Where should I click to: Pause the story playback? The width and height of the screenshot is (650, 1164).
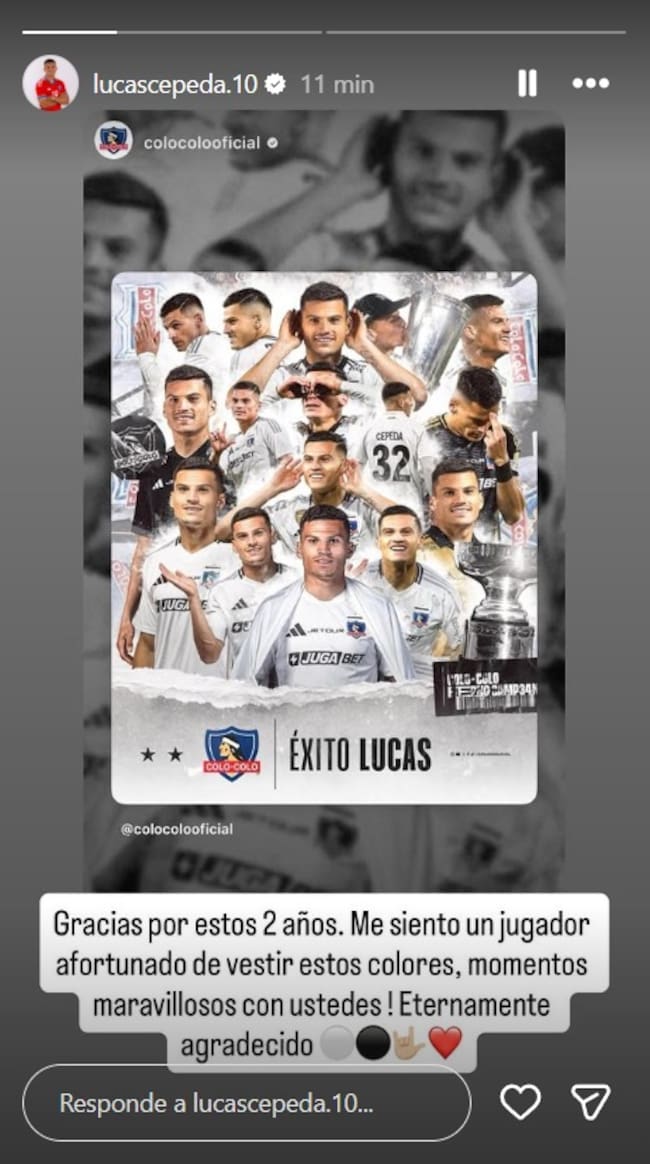pyautogui.click(x=527, y=84)
